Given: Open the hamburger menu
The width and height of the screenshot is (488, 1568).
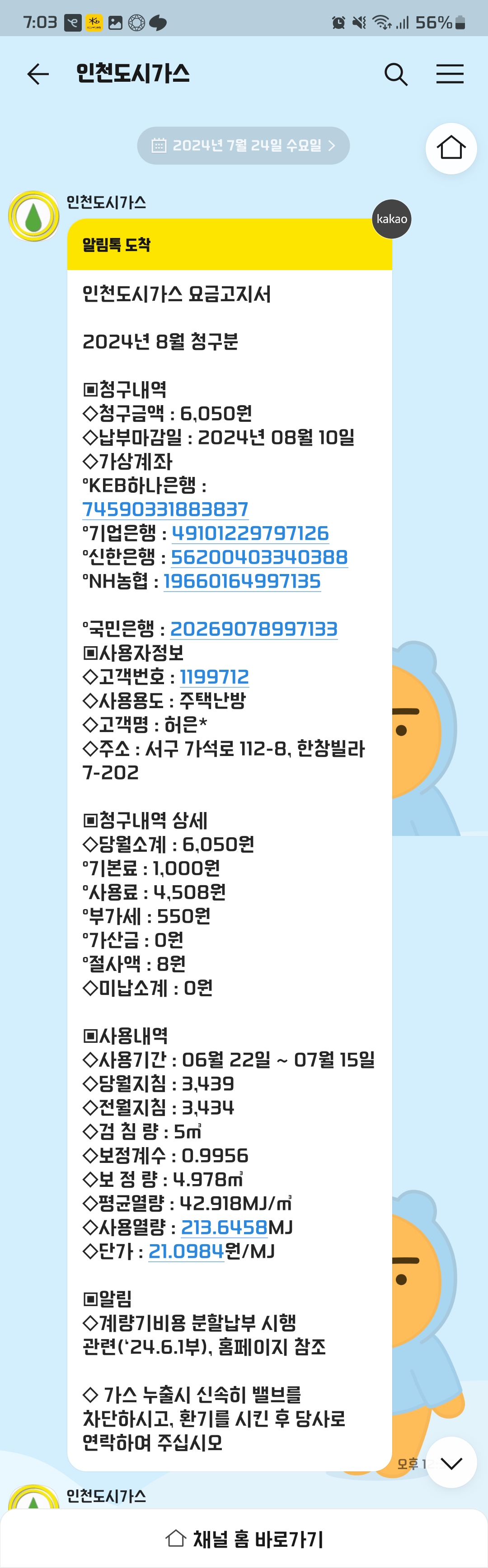Looking at the screenshot, I should click(x=450, y=74).
